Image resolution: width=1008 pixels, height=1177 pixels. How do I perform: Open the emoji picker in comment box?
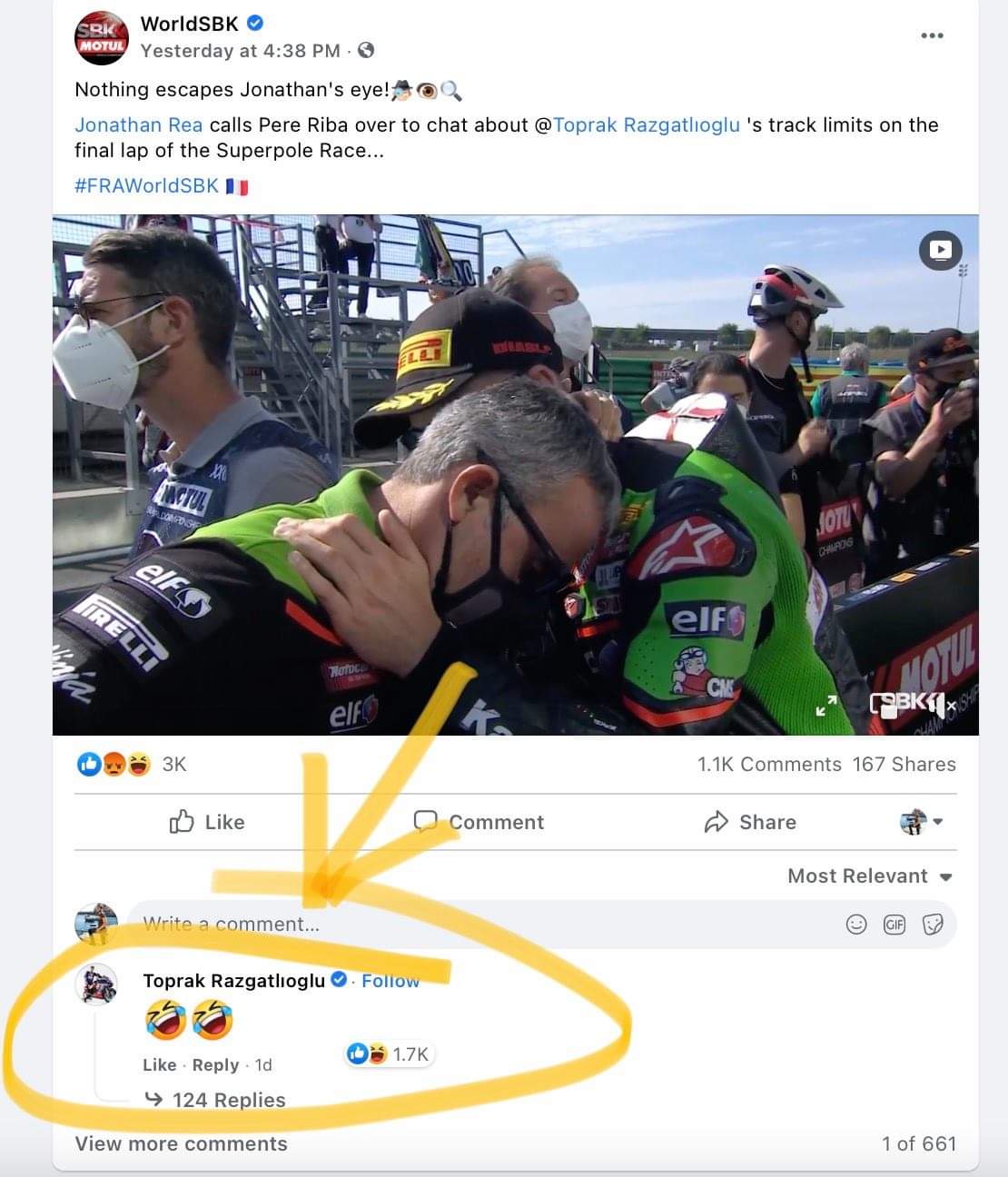[856, 925]
